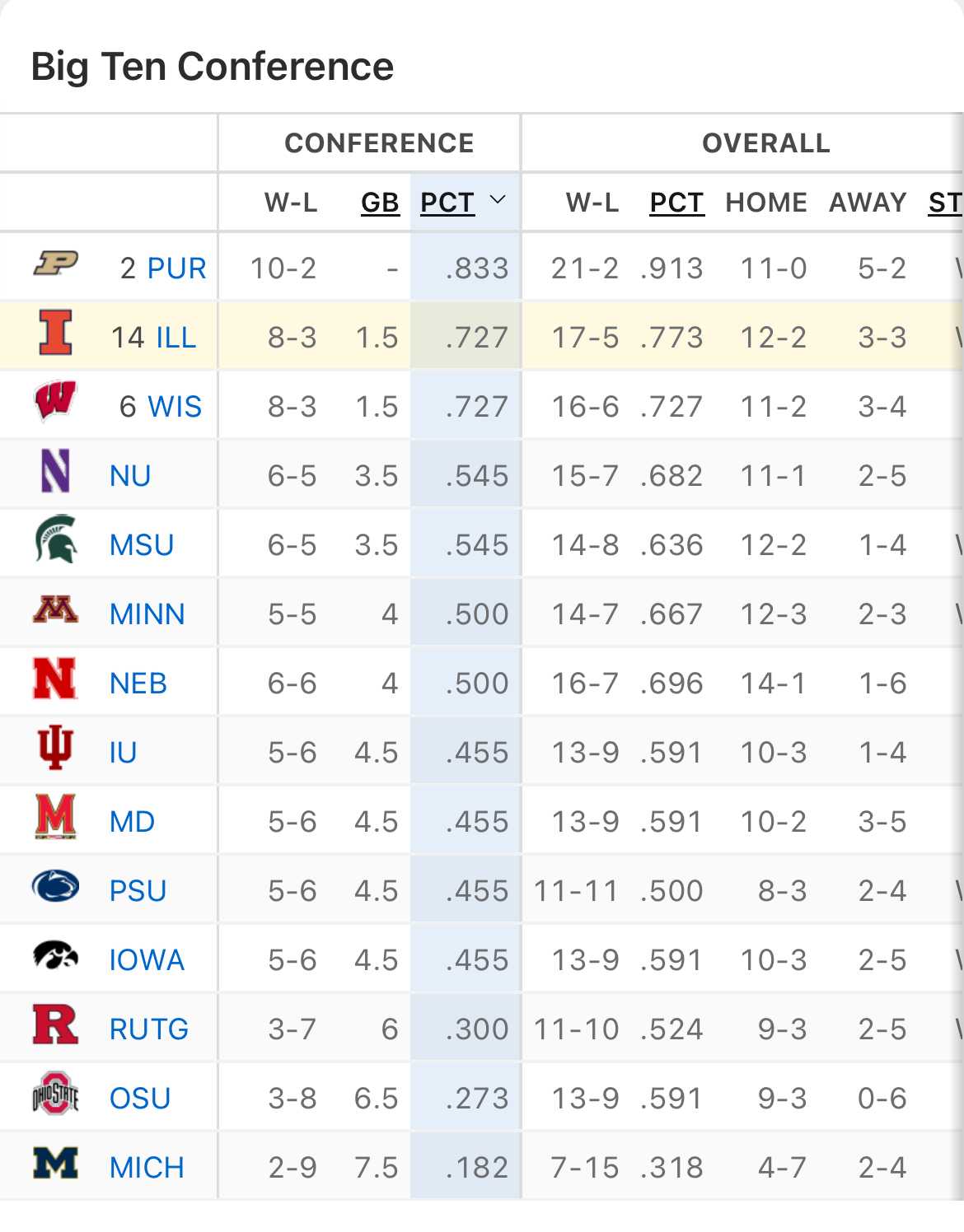Open the Indiana (IU) team link
This screenshot has width=964, height=1232.
click(x=123, y=753)
